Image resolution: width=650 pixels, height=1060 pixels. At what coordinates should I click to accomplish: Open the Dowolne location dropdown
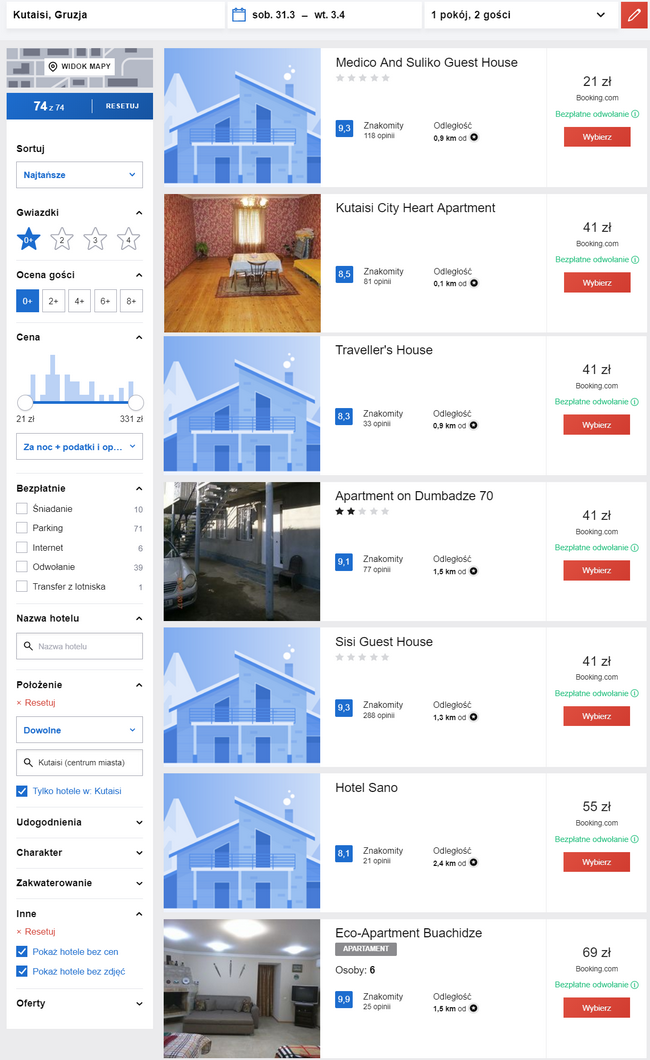79,730
